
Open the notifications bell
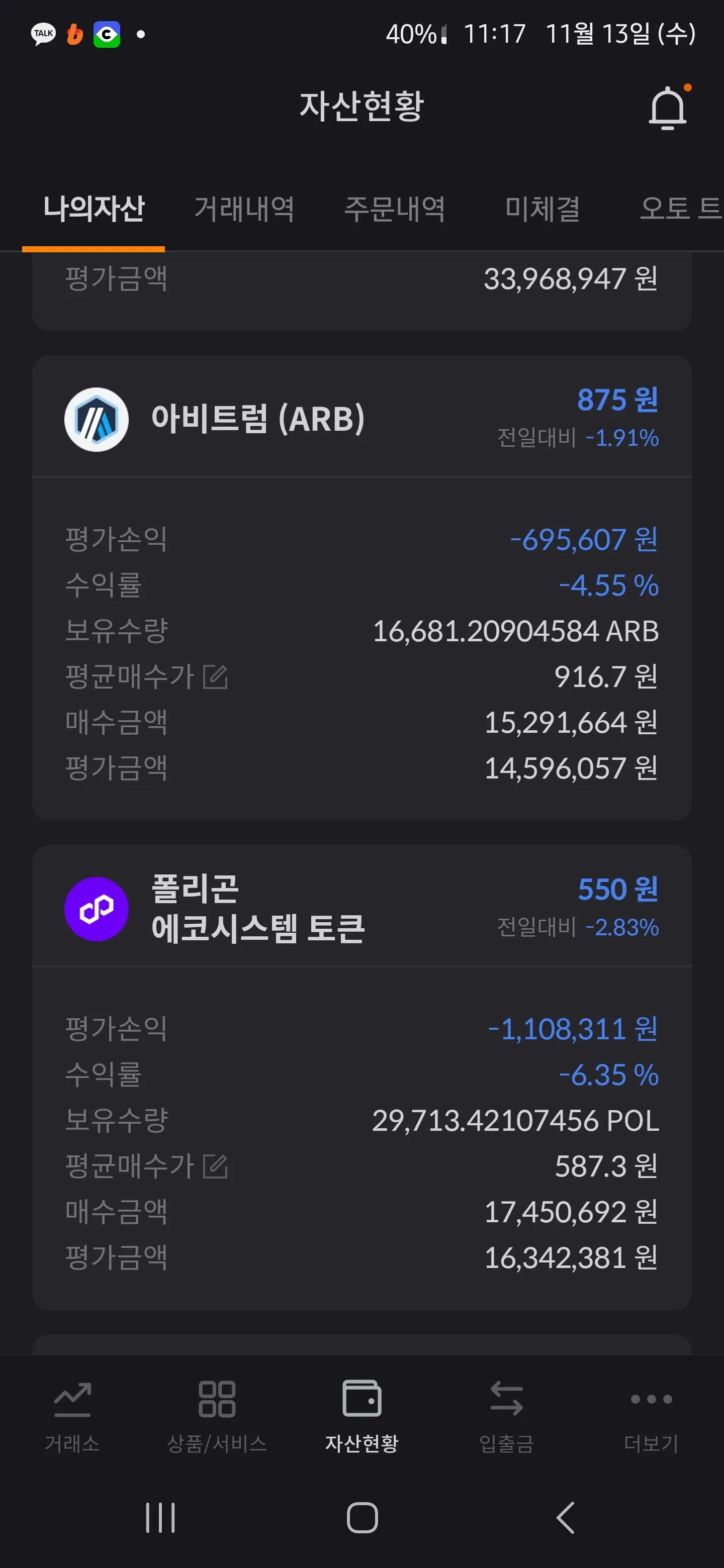coord(667,109)
